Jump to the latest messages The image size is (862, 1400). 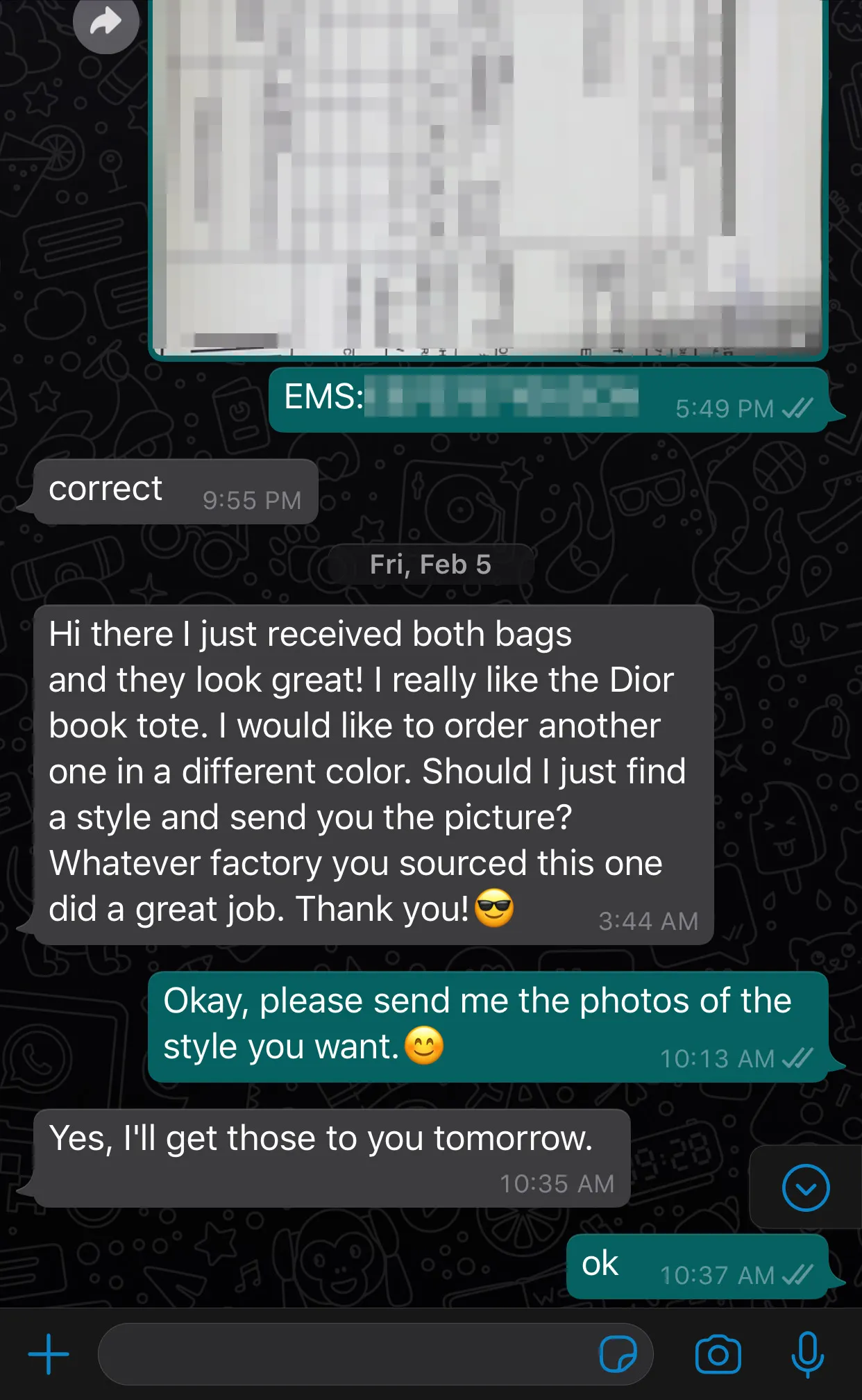pyautogui.click(x=805, y=1187)
